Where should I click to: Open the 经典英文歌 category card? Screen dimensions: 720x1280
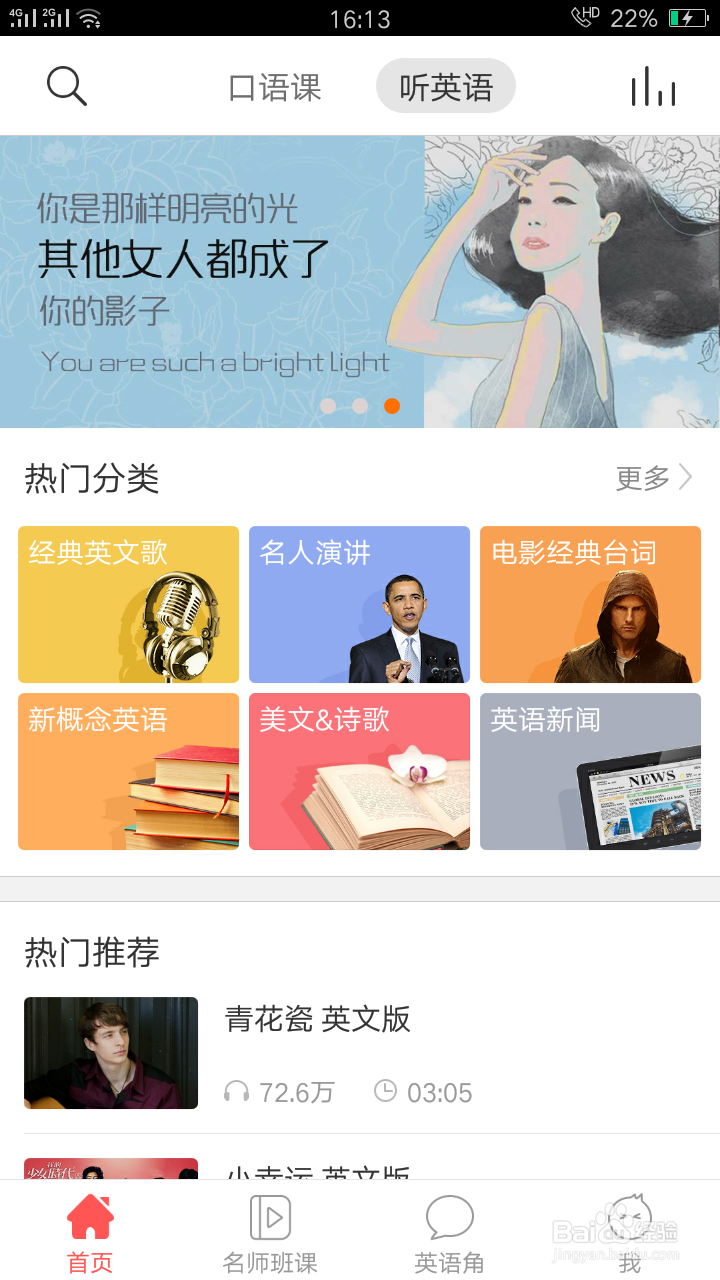[128, 604]
